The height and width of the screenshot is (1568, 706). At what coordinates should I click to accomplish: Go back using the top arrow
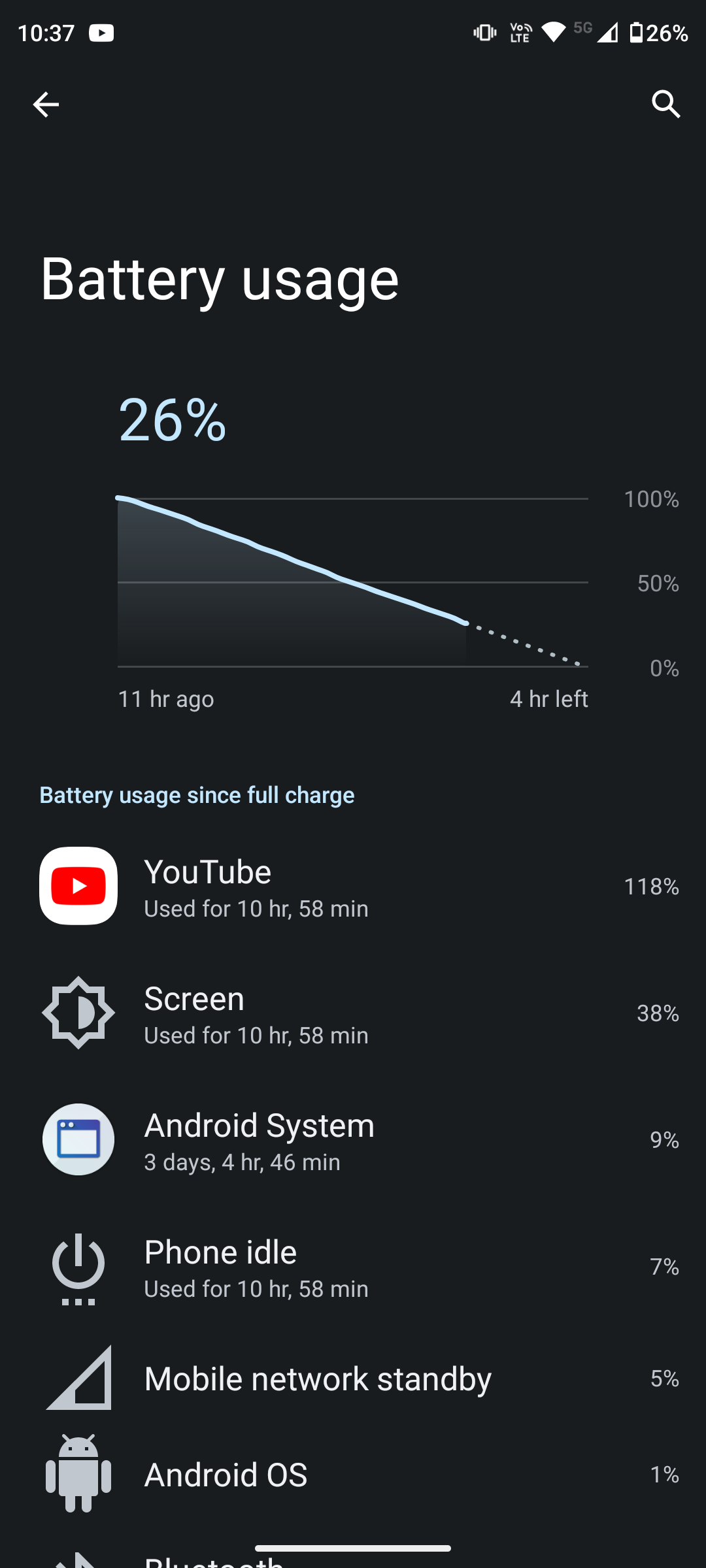tap(46, 105)
